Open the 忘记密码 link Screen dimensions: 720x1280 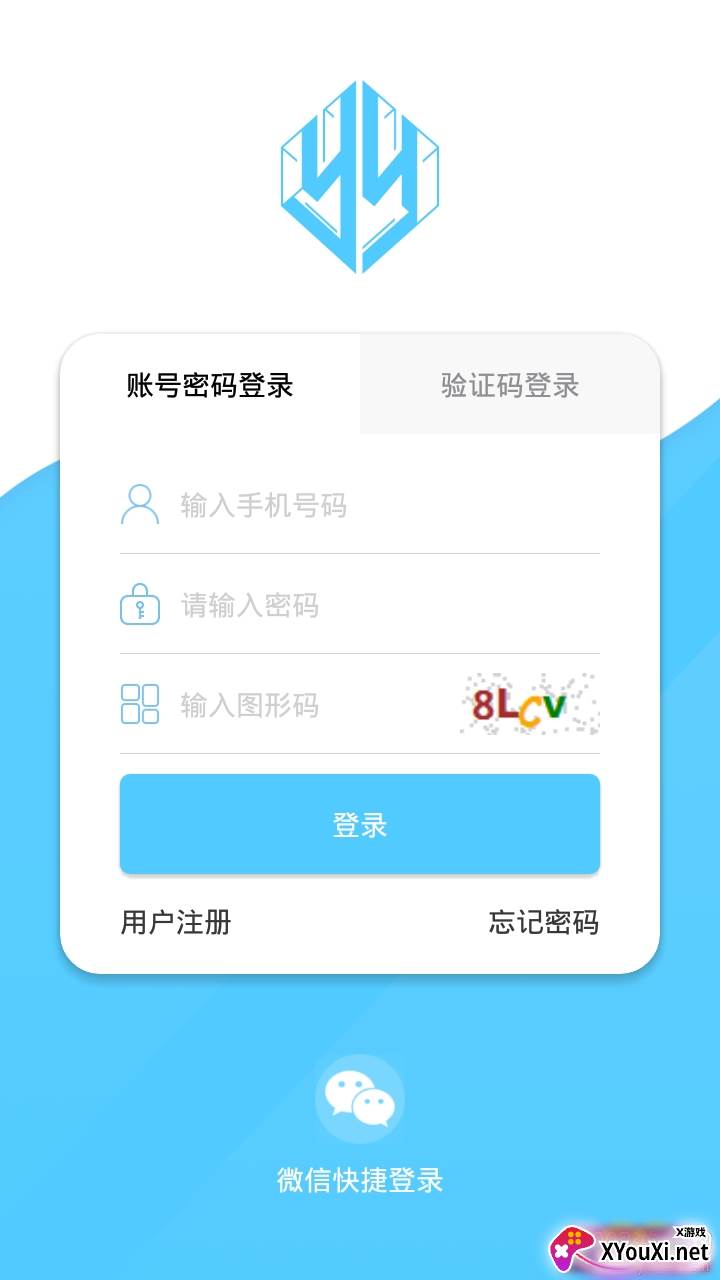tap(543, 922)
